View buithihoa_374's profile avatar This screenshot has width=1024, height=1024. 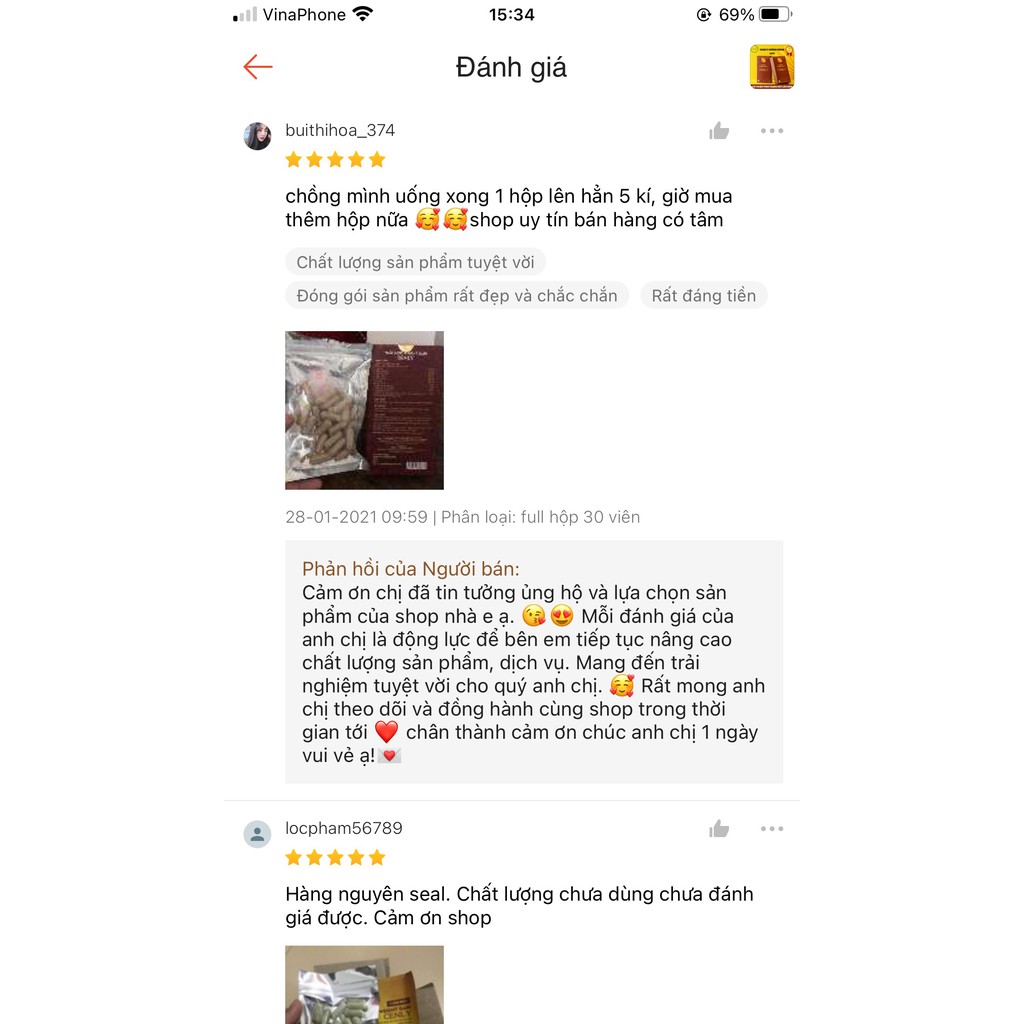click(258, 136)
